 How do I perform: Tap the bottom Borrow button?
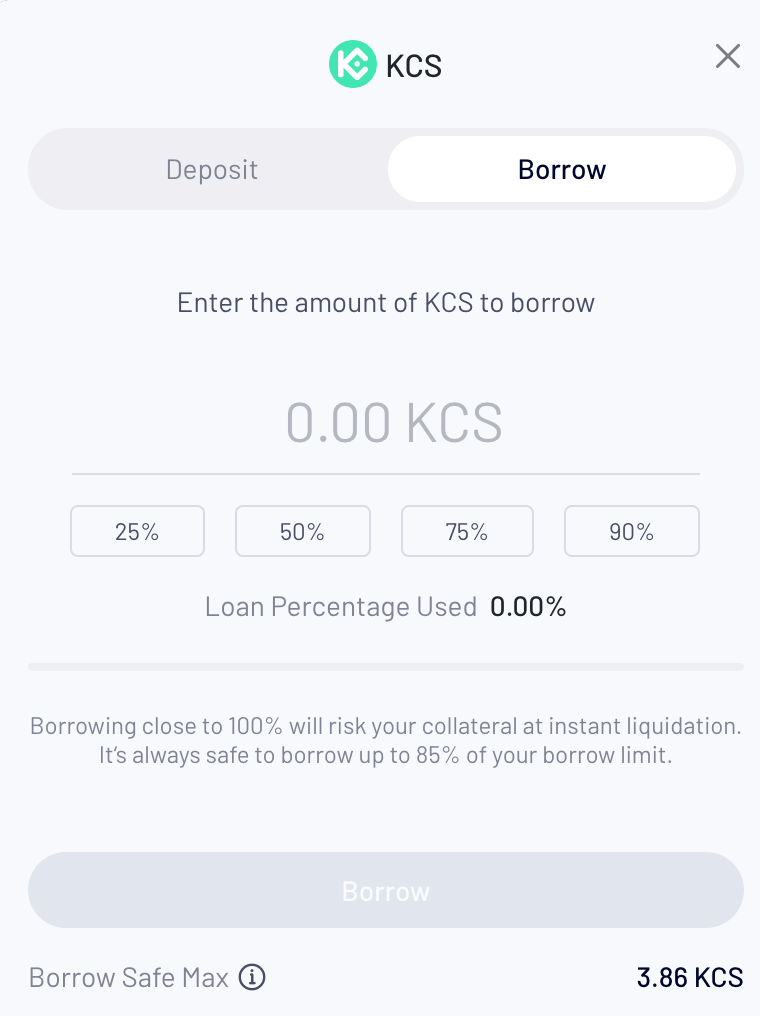386,890
